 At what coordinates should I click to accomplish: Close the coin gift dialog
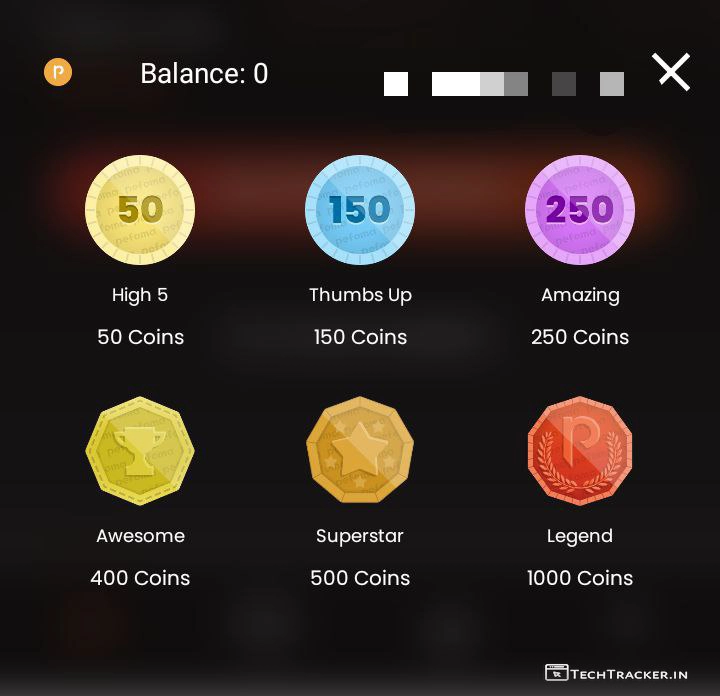[x=671, y=72]
